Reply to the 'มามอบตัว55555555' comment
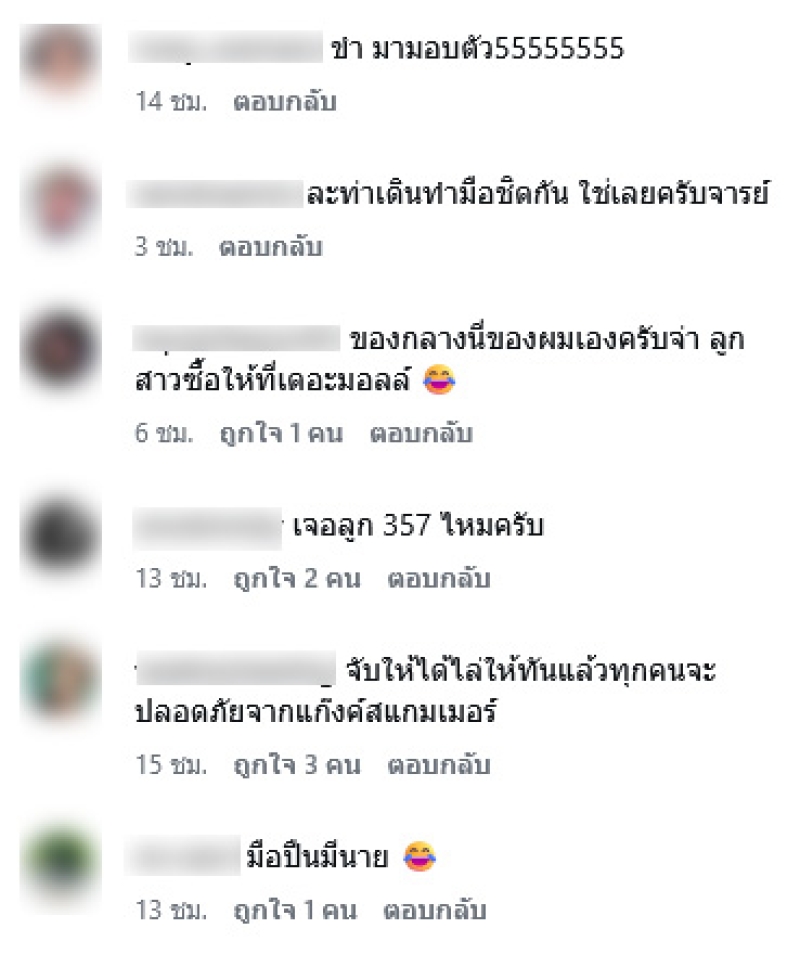 pyautogui.click(x=284, y=102)
